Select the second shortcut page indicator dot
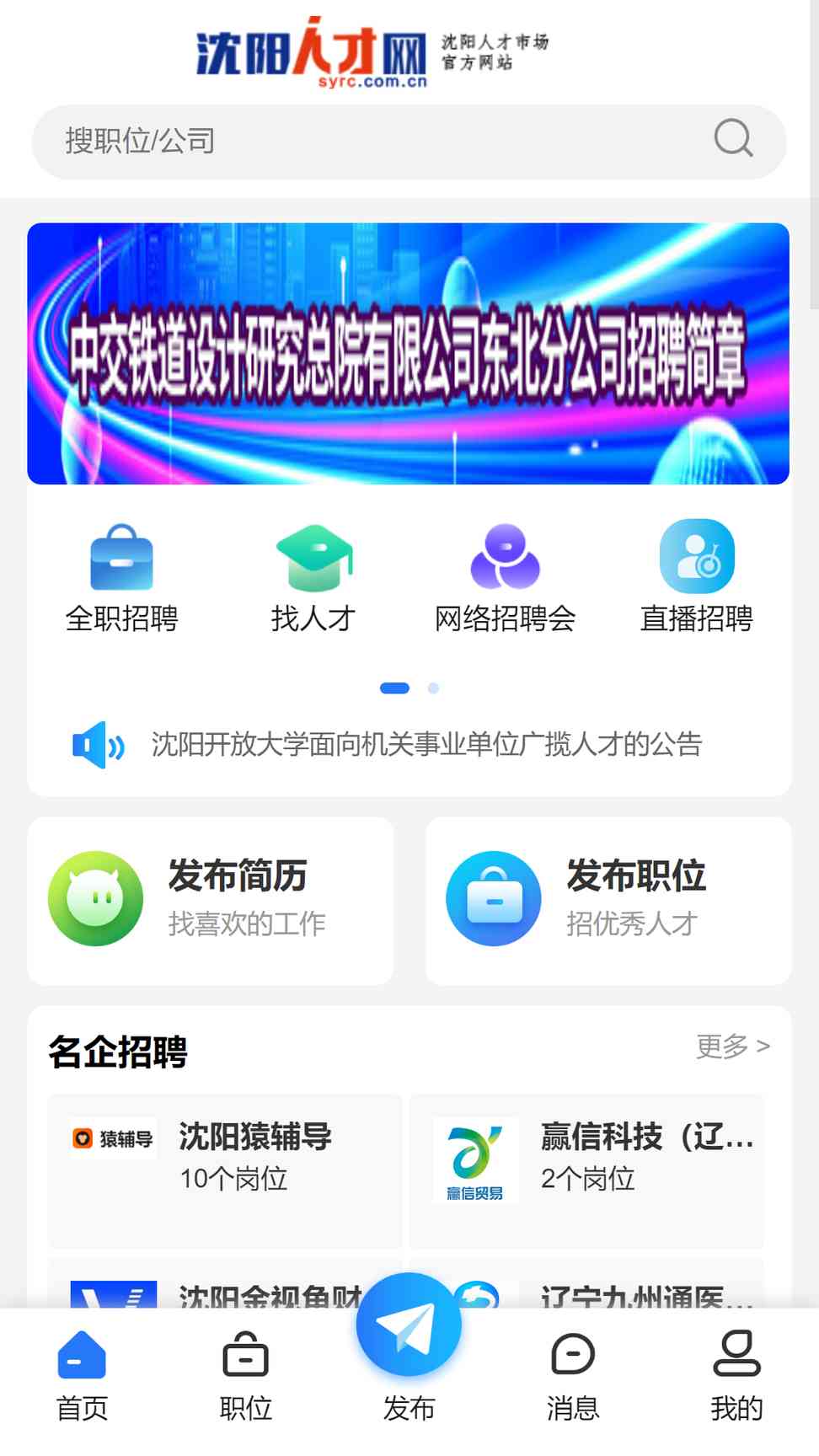The image size is (819, 1456). pos(433,688)
